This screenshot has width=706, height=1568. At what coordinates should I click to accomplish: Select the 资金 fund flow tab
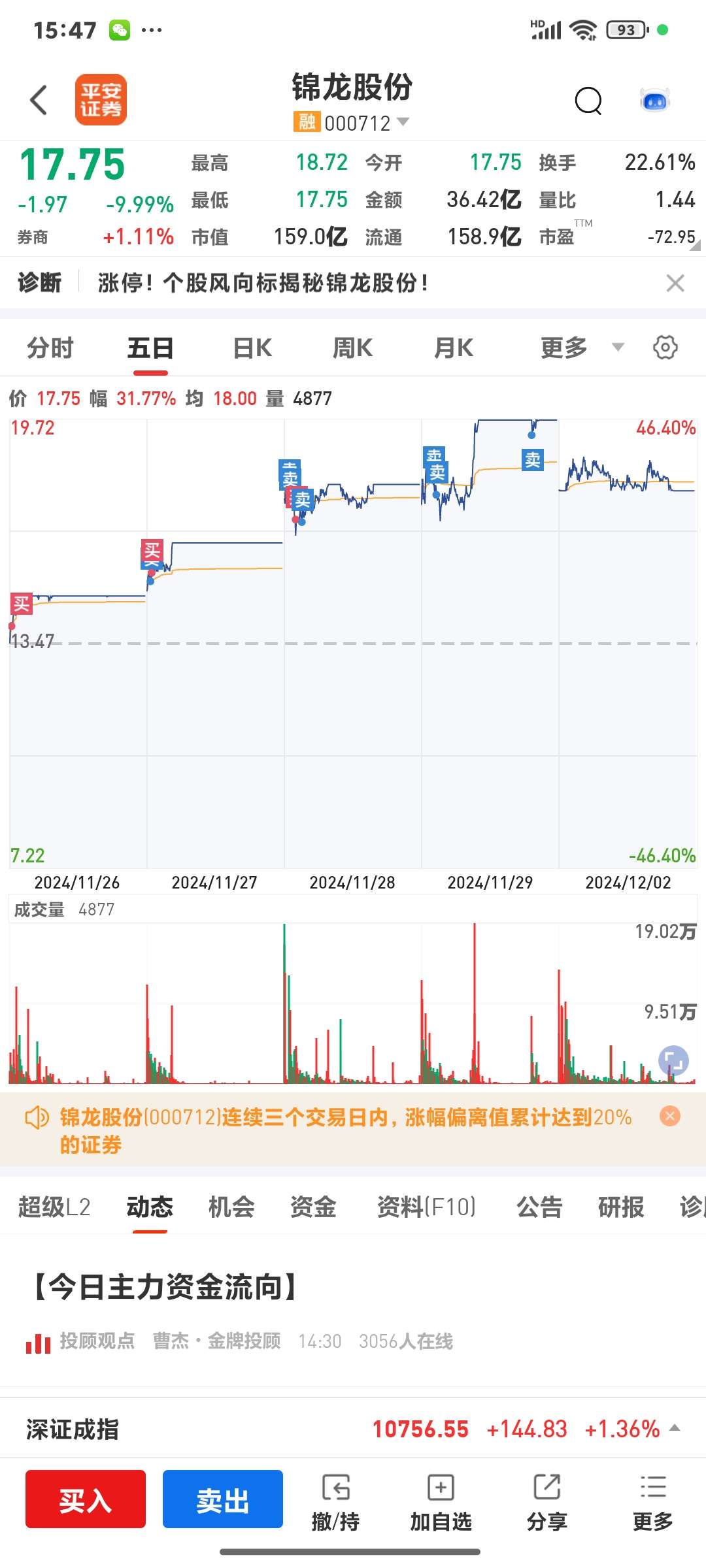coord(313,1206)
